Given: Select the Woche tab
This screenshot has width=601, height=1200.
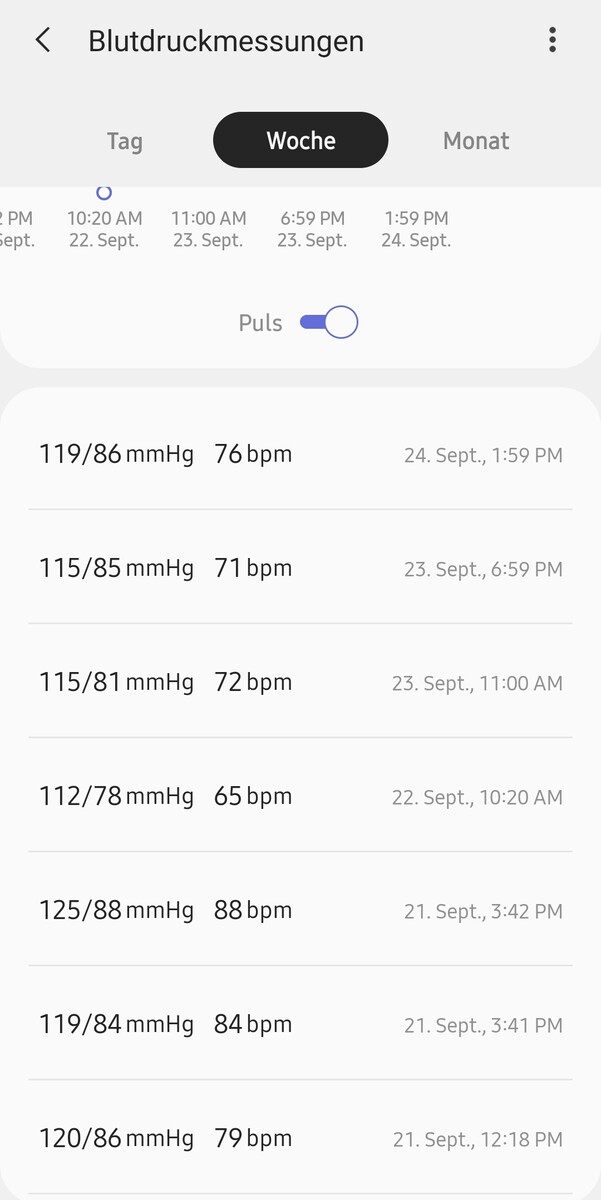Looking at the screenshot, I should pos(300,141).
